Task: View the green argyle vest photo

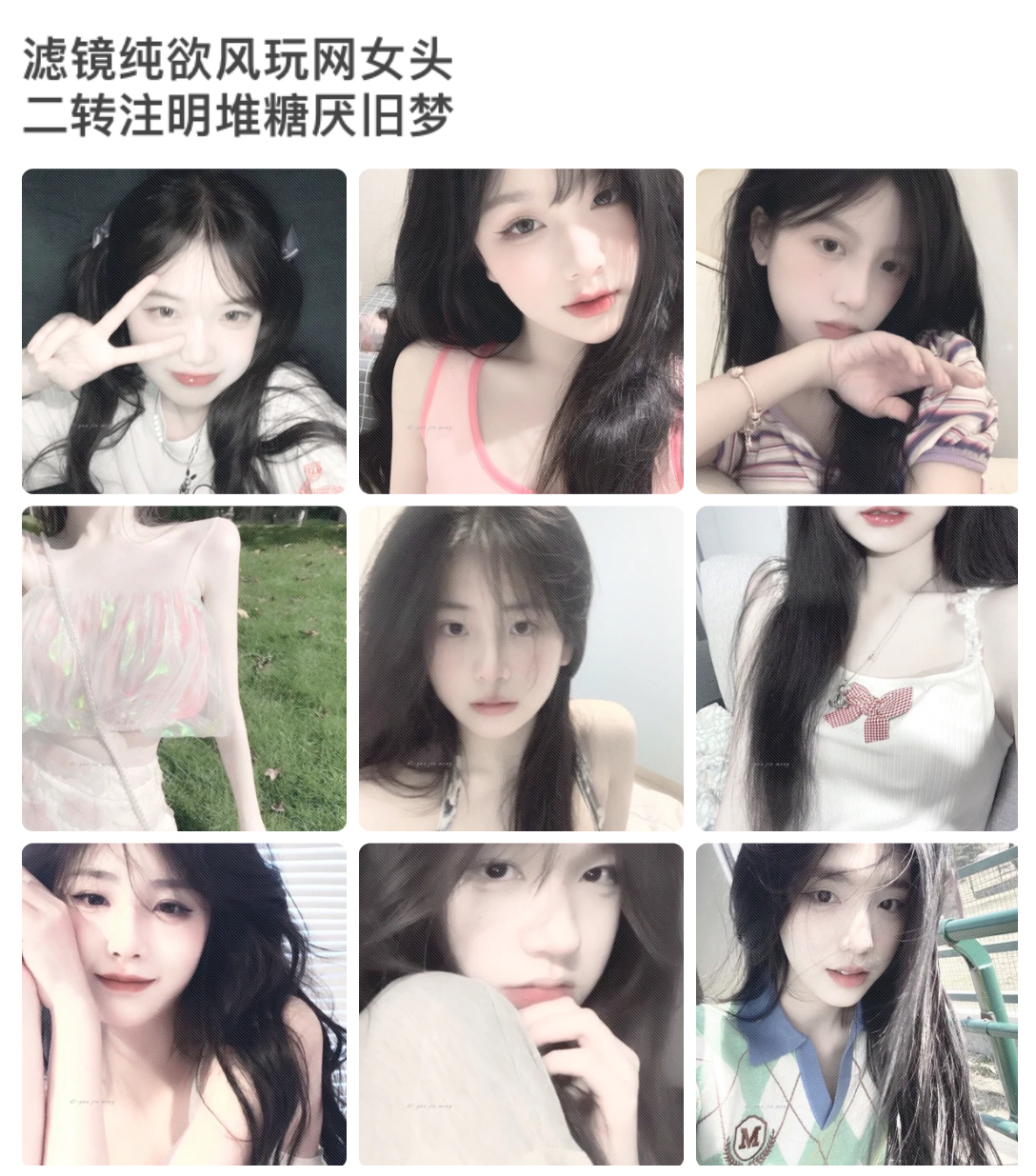Action: pos(857,1004)
